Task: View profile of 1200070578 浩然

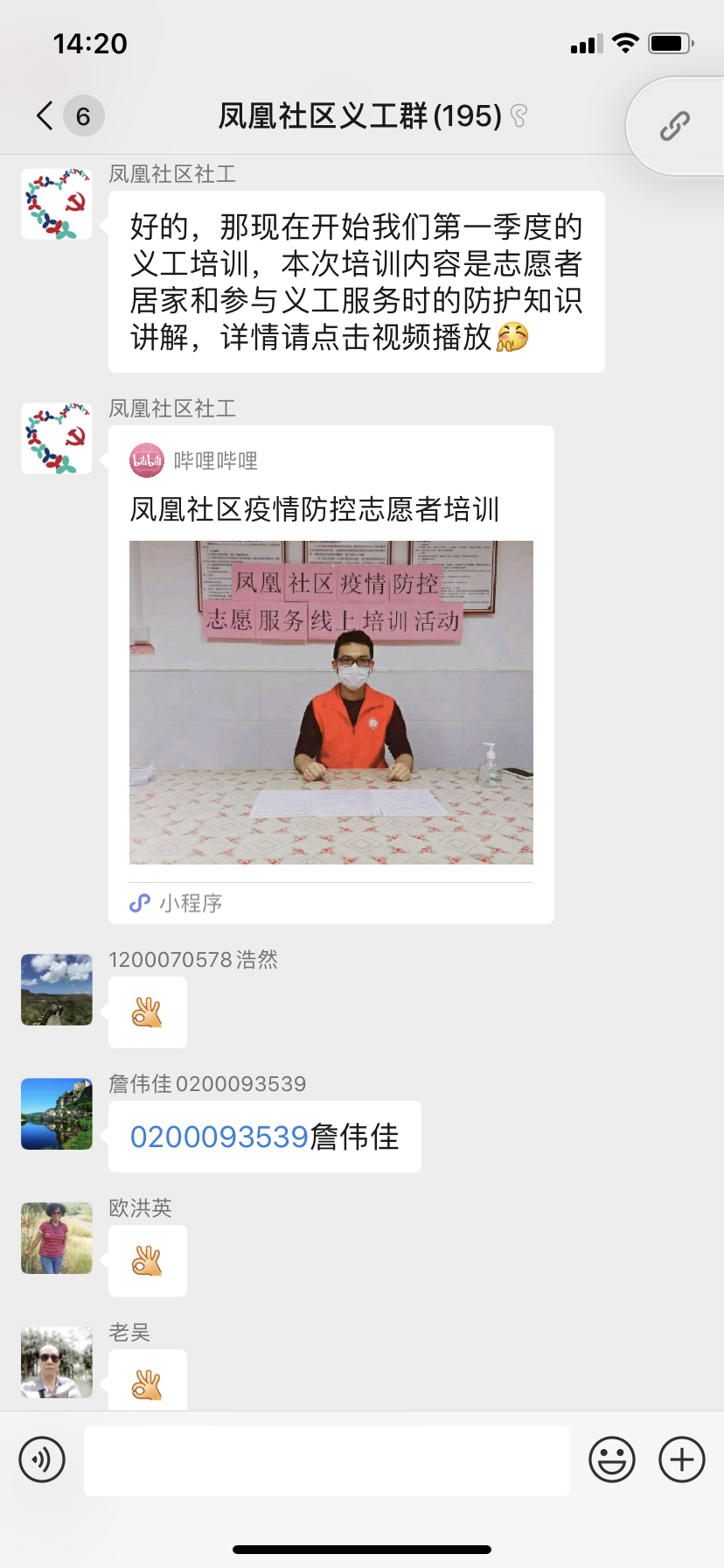Action: [x=57, y=990]
